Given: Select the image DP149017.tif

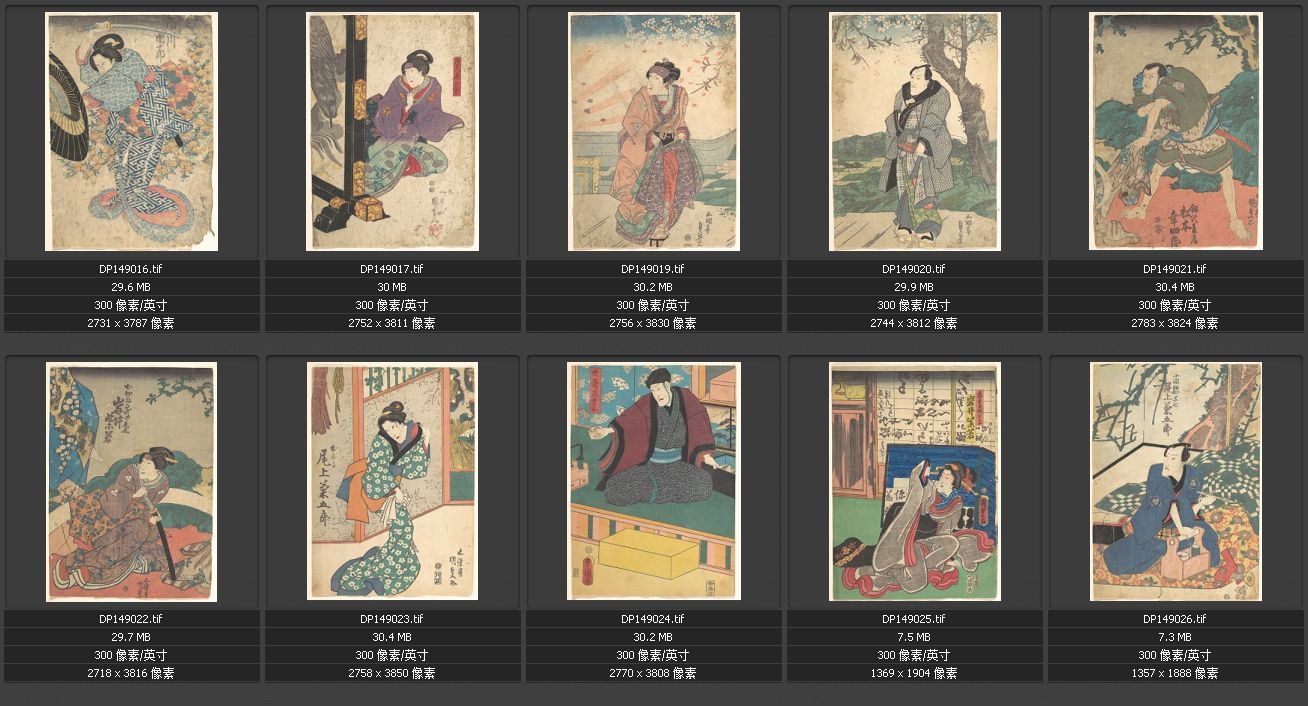Looking at the screenshot, I should point(392,131).
